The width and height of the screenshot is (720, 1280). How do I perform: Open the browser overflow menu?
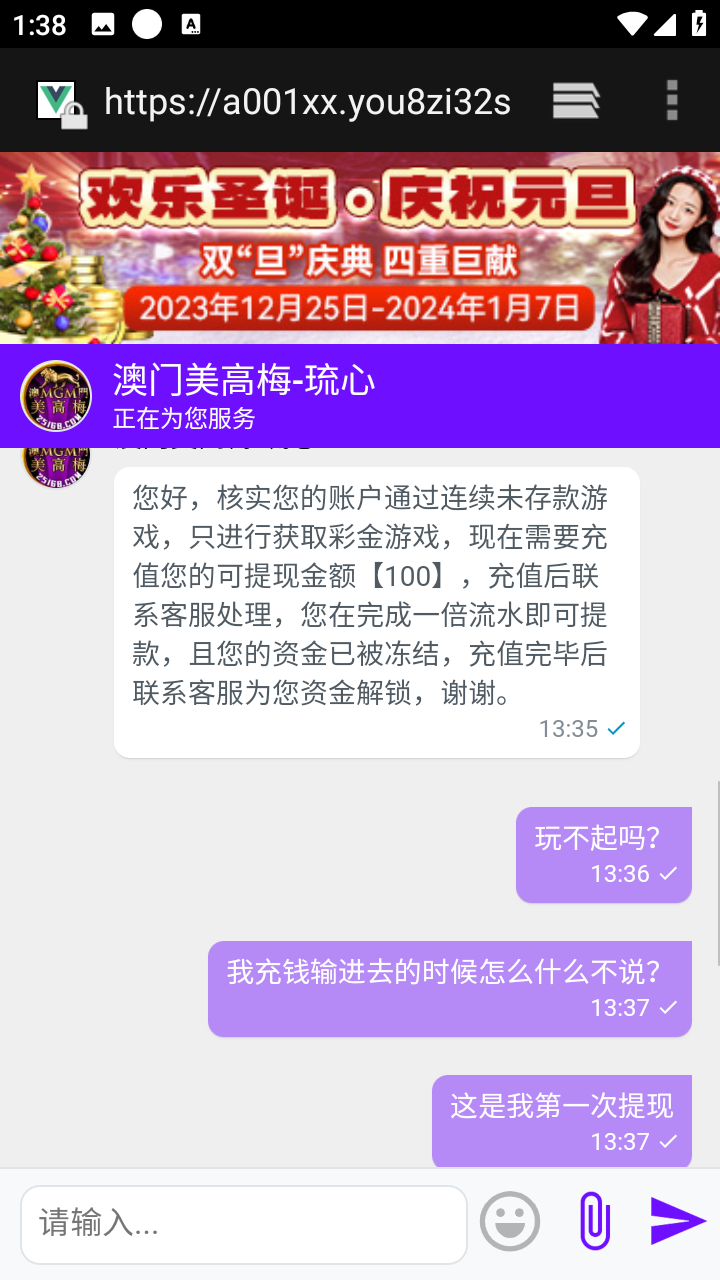pos(672,101)
